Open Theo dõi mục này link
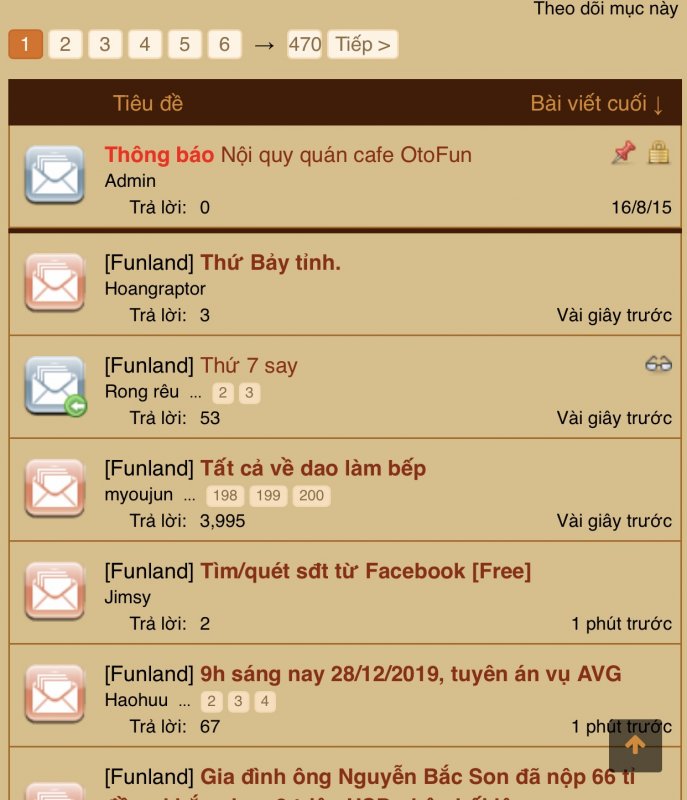Viewport: 687px width, 800px height. [x=605, y=9]
